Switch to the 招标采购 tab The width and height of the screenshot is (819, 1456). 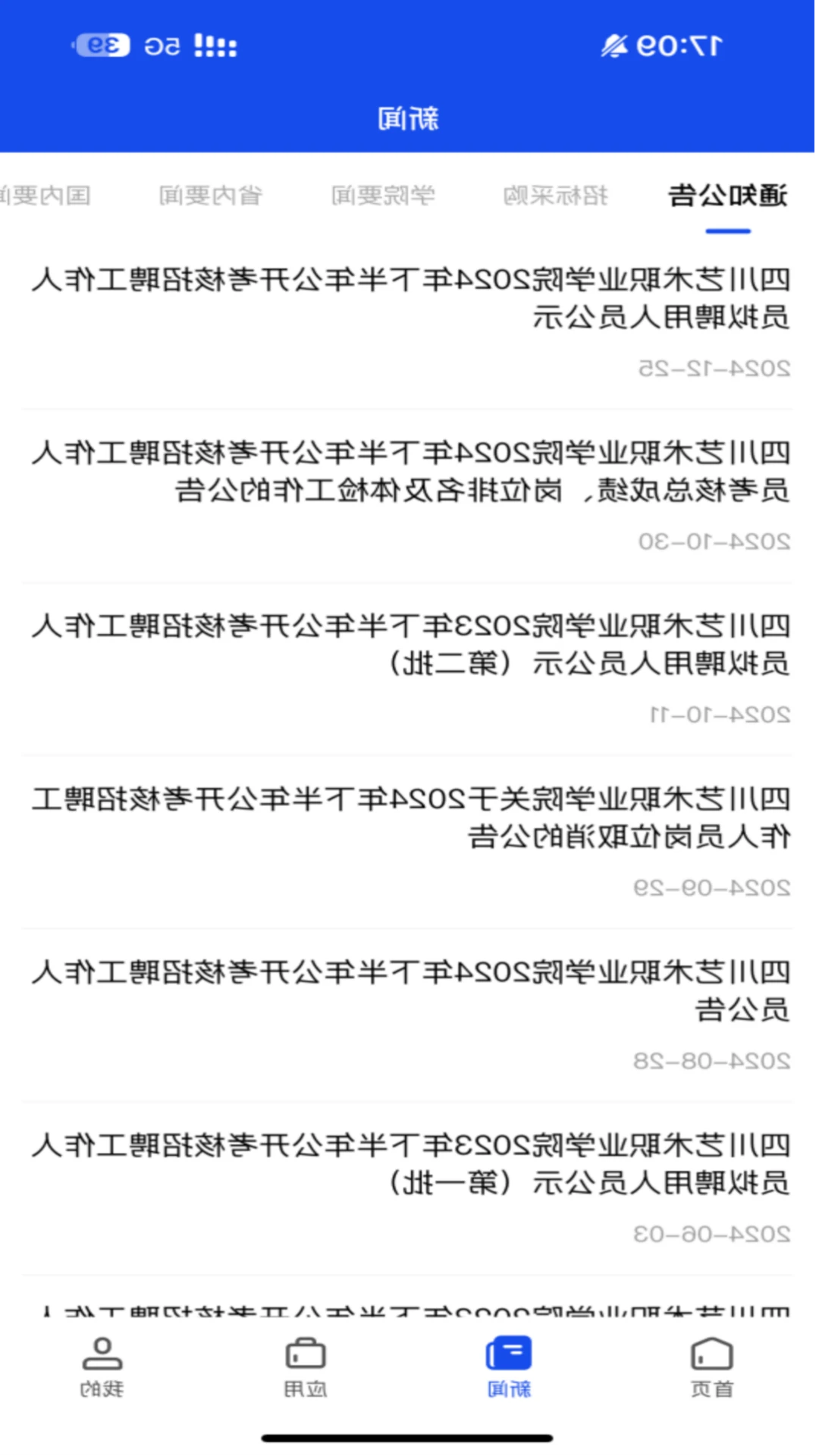(556, 196)
